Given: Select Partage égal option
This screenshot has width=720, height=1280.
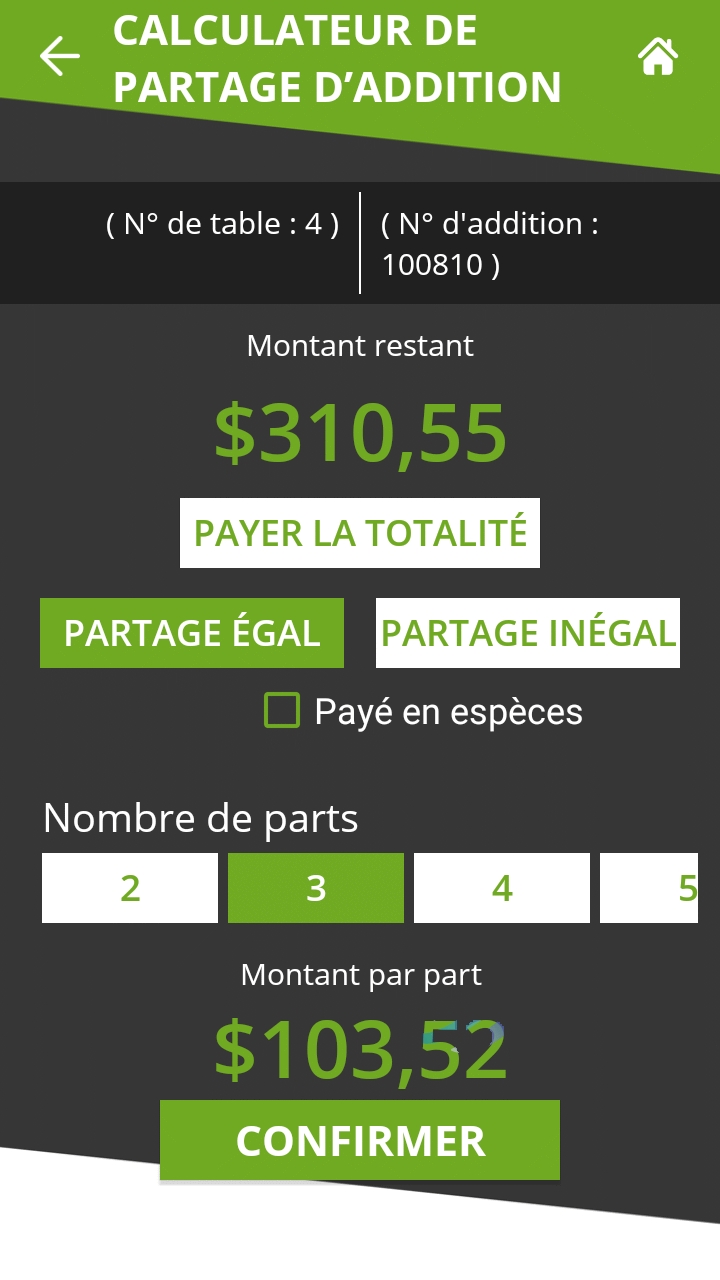Looking at the screenshot, I should click(x=192, y=633).
